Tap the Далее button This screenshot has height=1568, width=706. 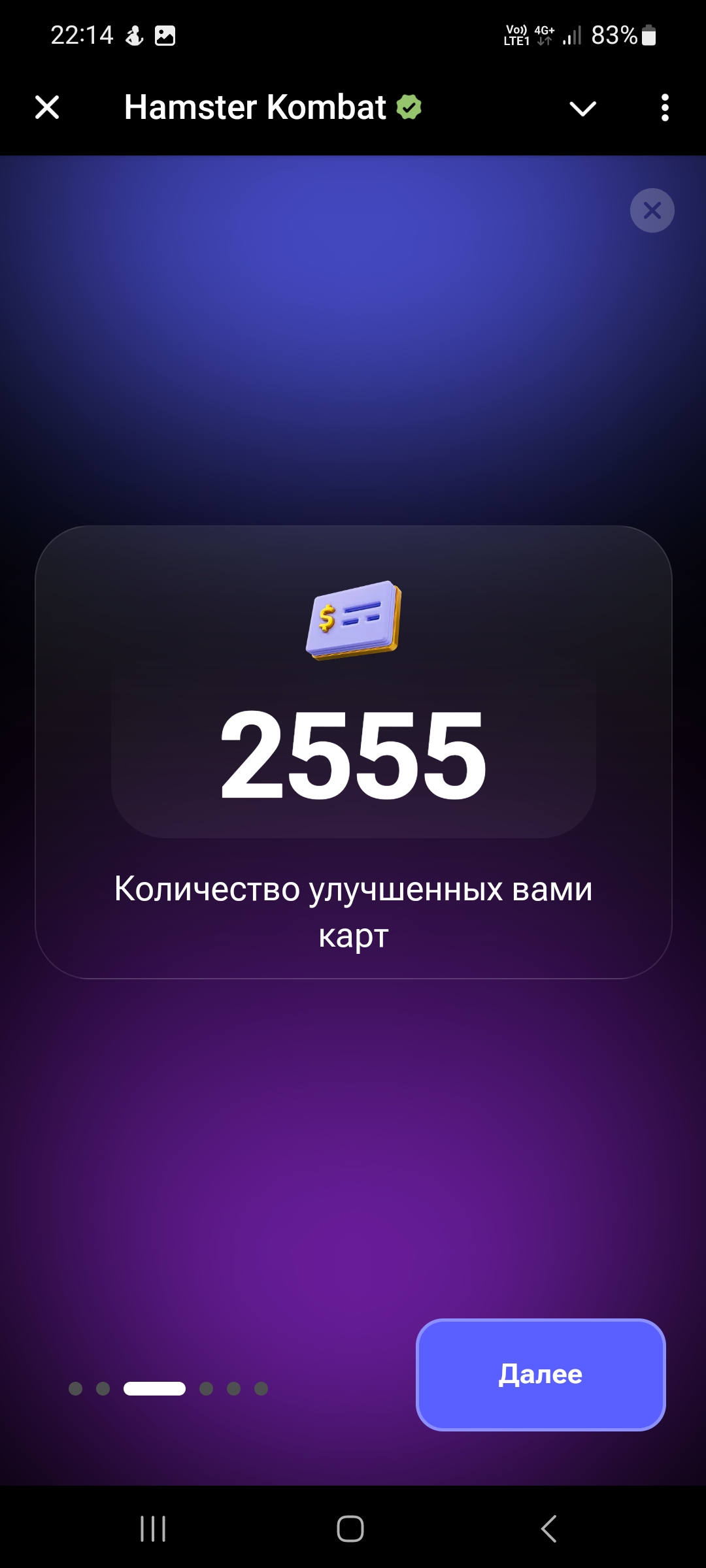[x=541, y=1374]
